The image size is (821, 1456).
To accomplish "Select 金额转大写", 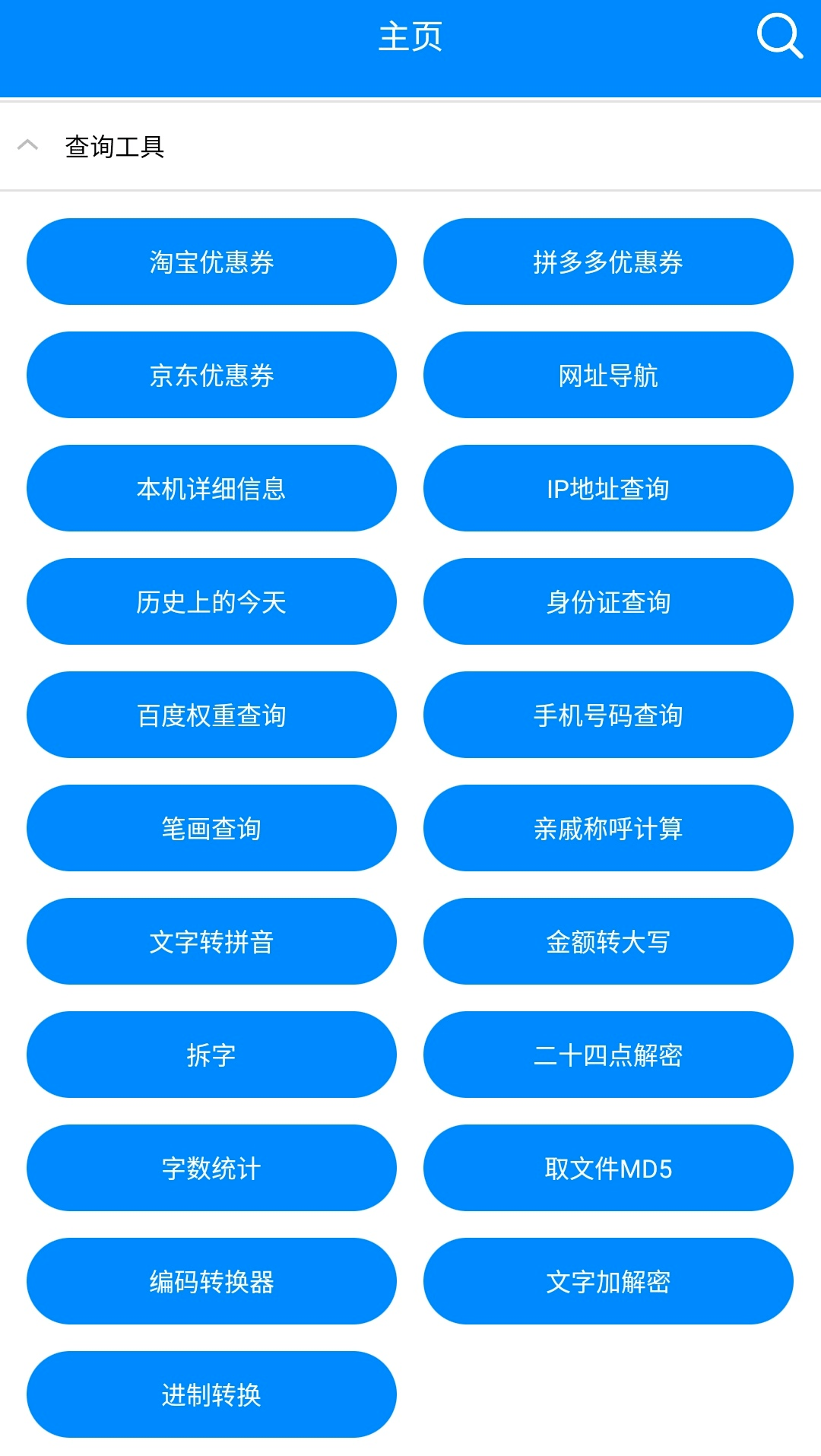I will (608, 941).
